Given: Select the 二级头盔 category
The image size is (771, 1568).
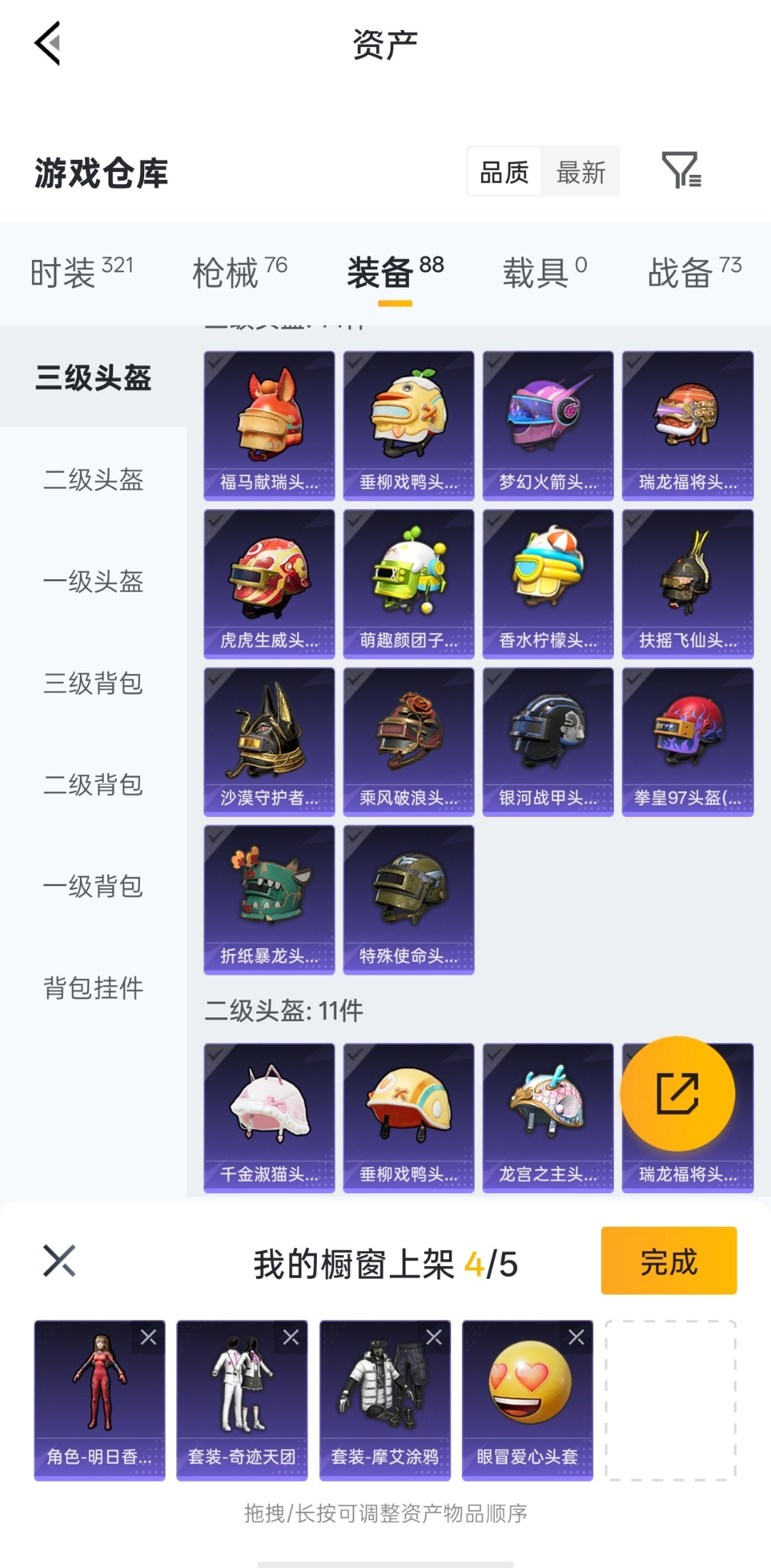Looking at the screenshot, I should pos(94,479).
